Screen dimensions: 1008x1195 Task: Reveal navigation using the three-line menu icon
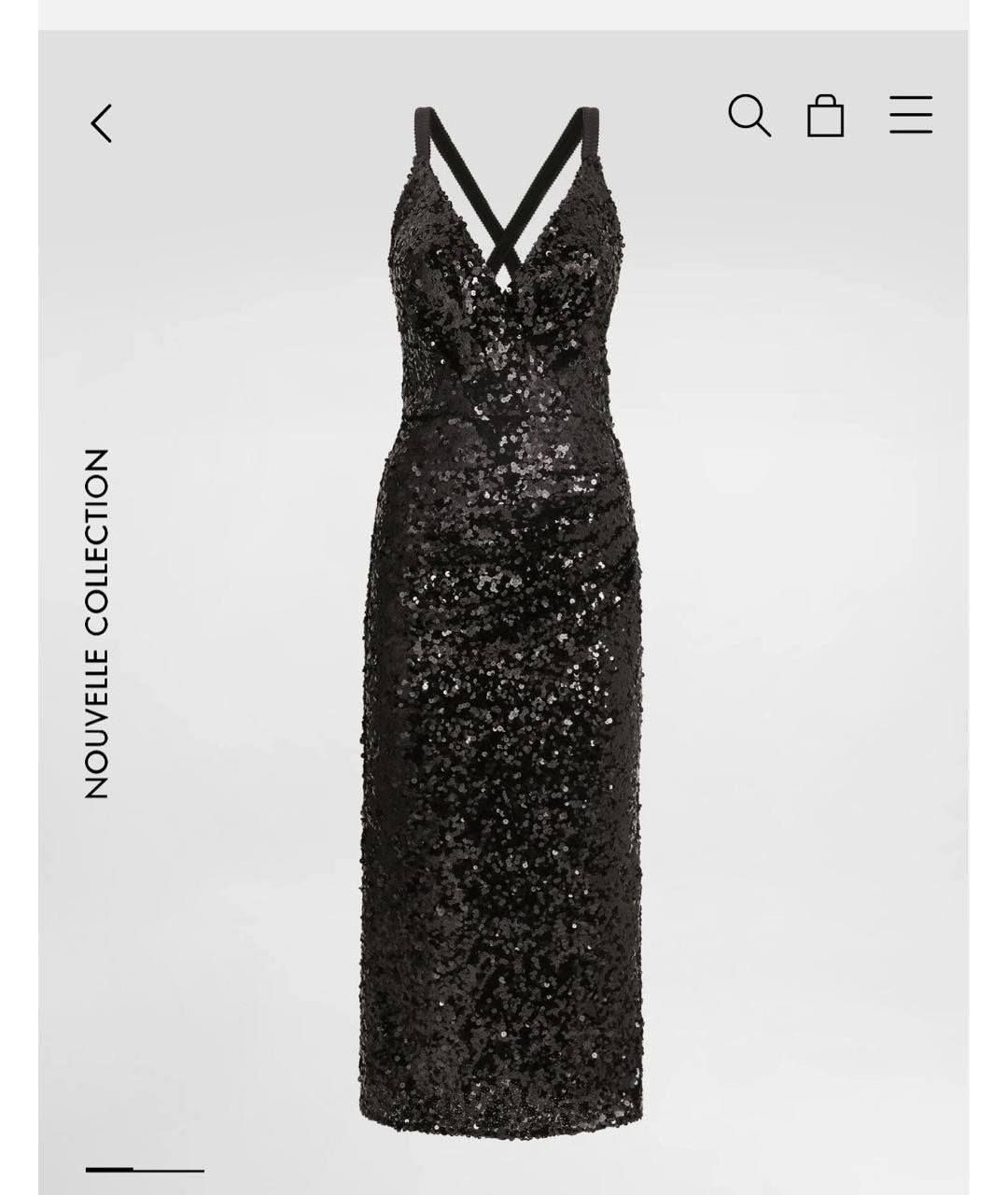click(x=912, y=113)
